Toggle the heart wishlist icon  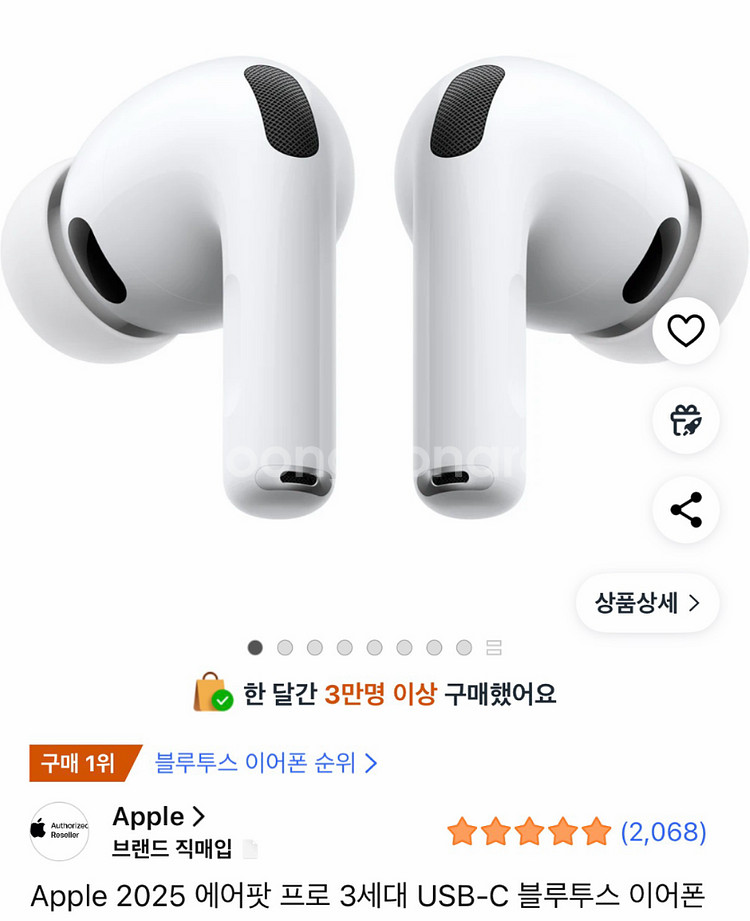click(x=685, y=330)
